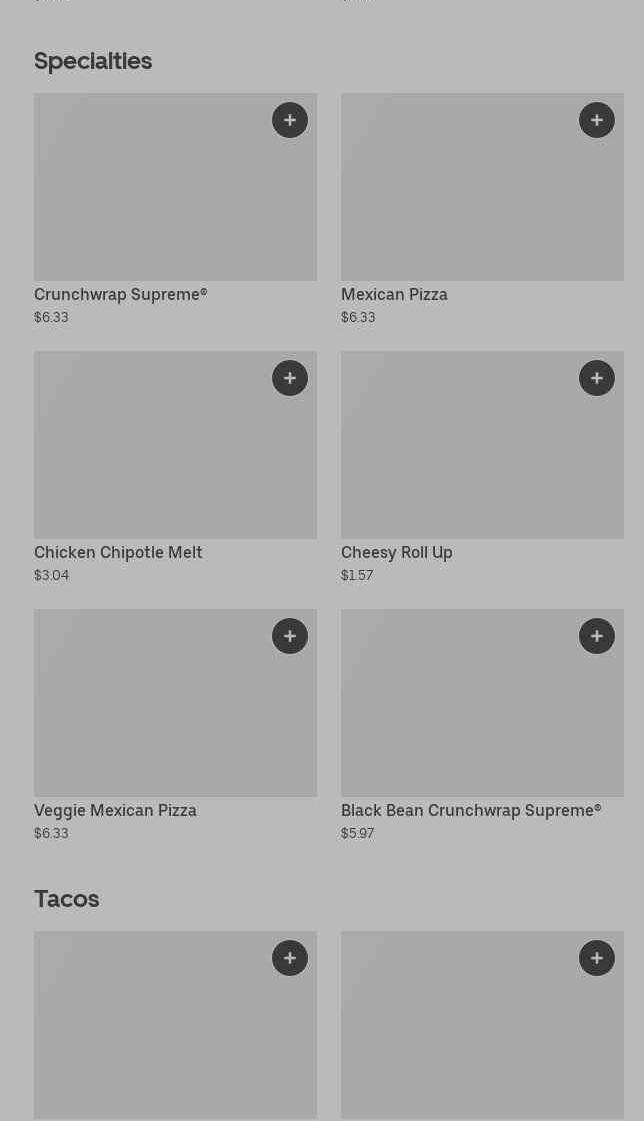Screen dimensions: 644x1121
Task: Add Crunchwrap Supreme to the order
Action: click(290, 120)
